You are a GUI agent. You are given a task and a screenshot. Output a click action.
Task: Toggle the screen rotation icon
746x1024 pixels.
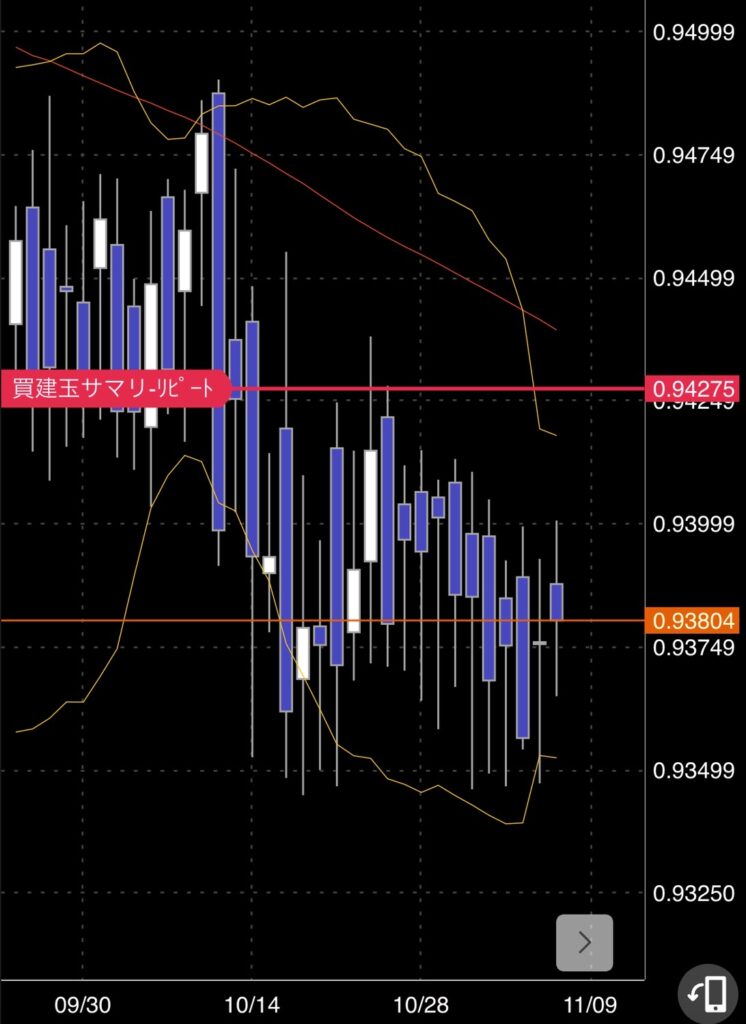pos(708,993)
